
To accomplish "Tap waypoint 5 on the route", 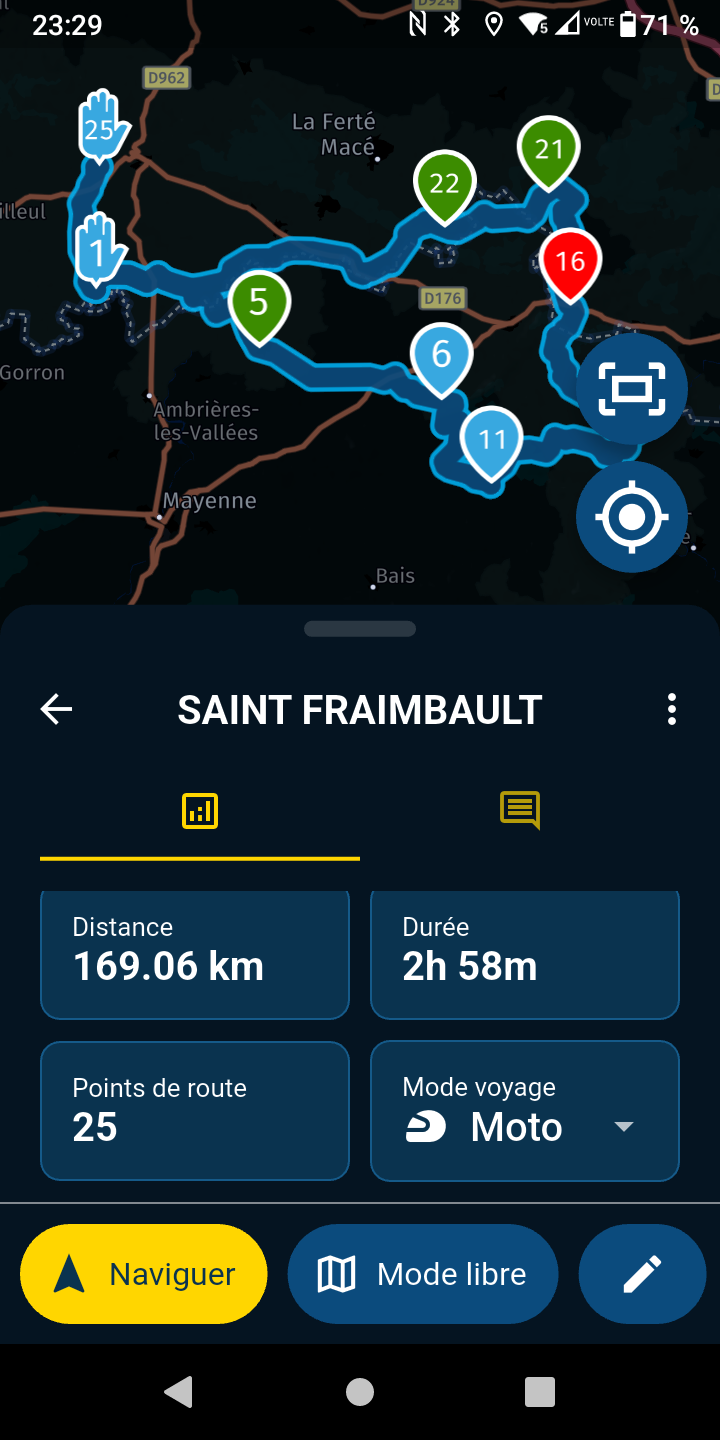I will [259, 302].
